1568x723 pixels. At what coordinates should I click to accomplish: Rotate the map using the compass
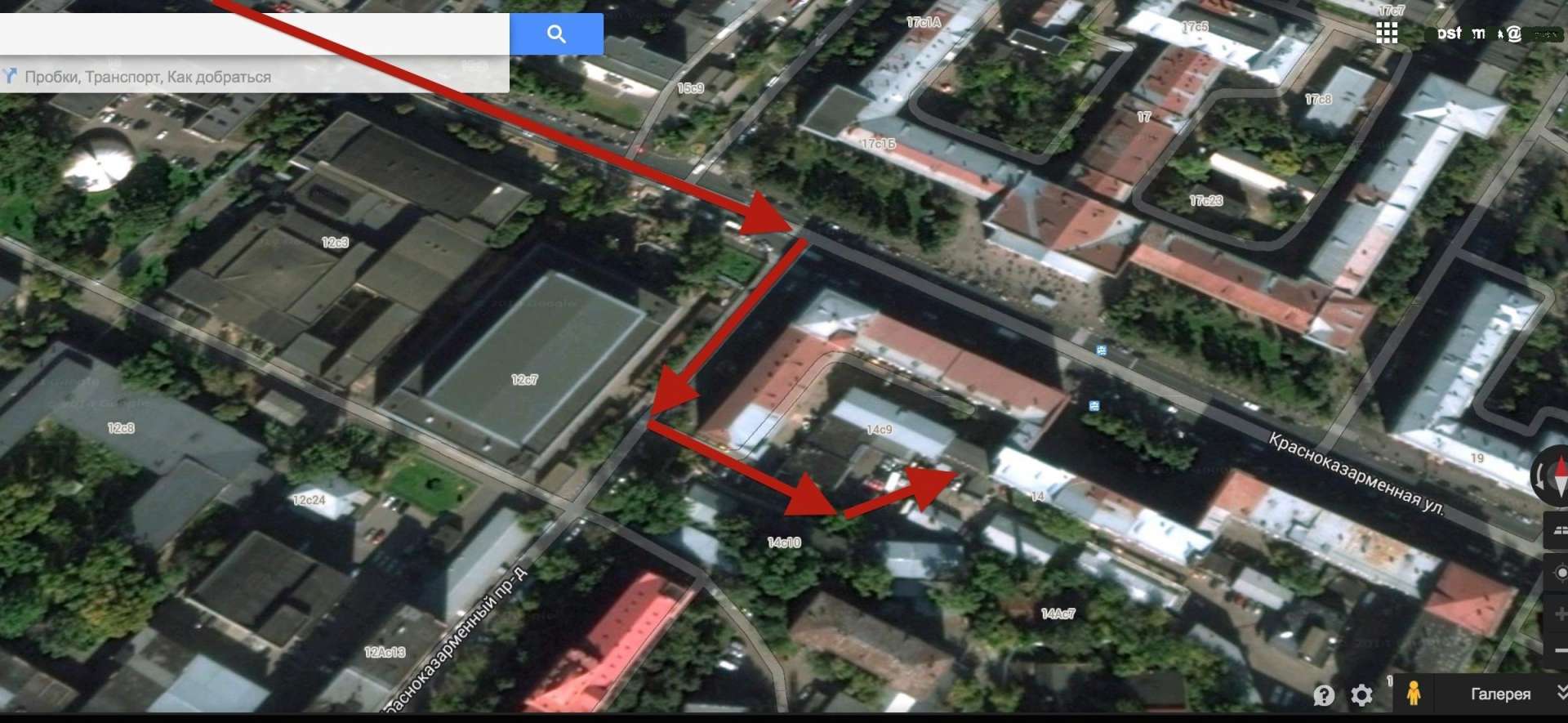1552,475
